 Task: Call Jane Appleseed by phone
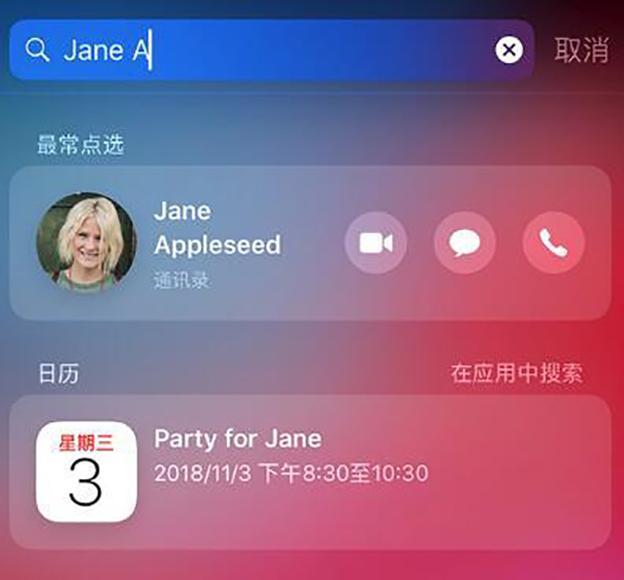[553, 243]
